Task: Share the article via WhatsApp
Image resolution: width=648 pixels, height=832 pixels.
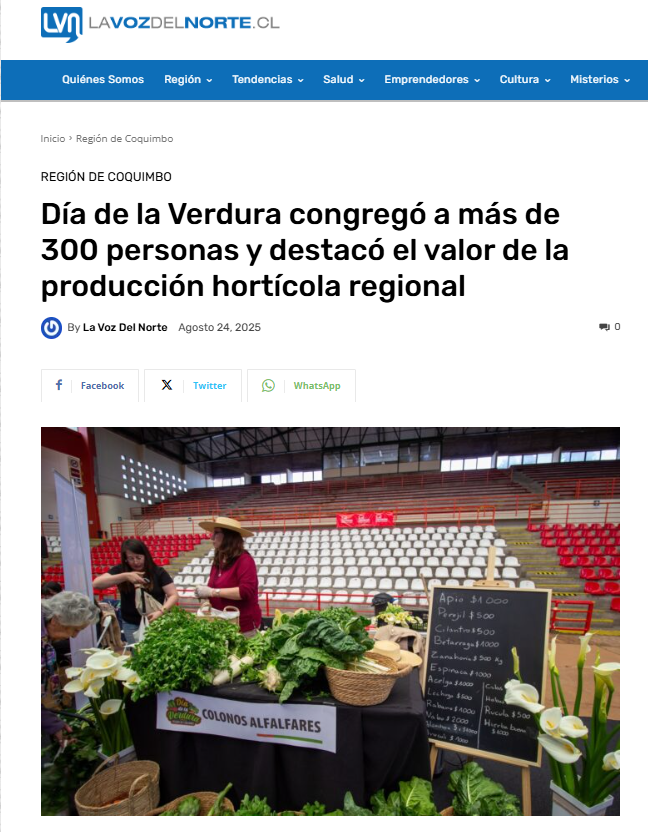Action: pyautogui.click(x=301, y=385)
